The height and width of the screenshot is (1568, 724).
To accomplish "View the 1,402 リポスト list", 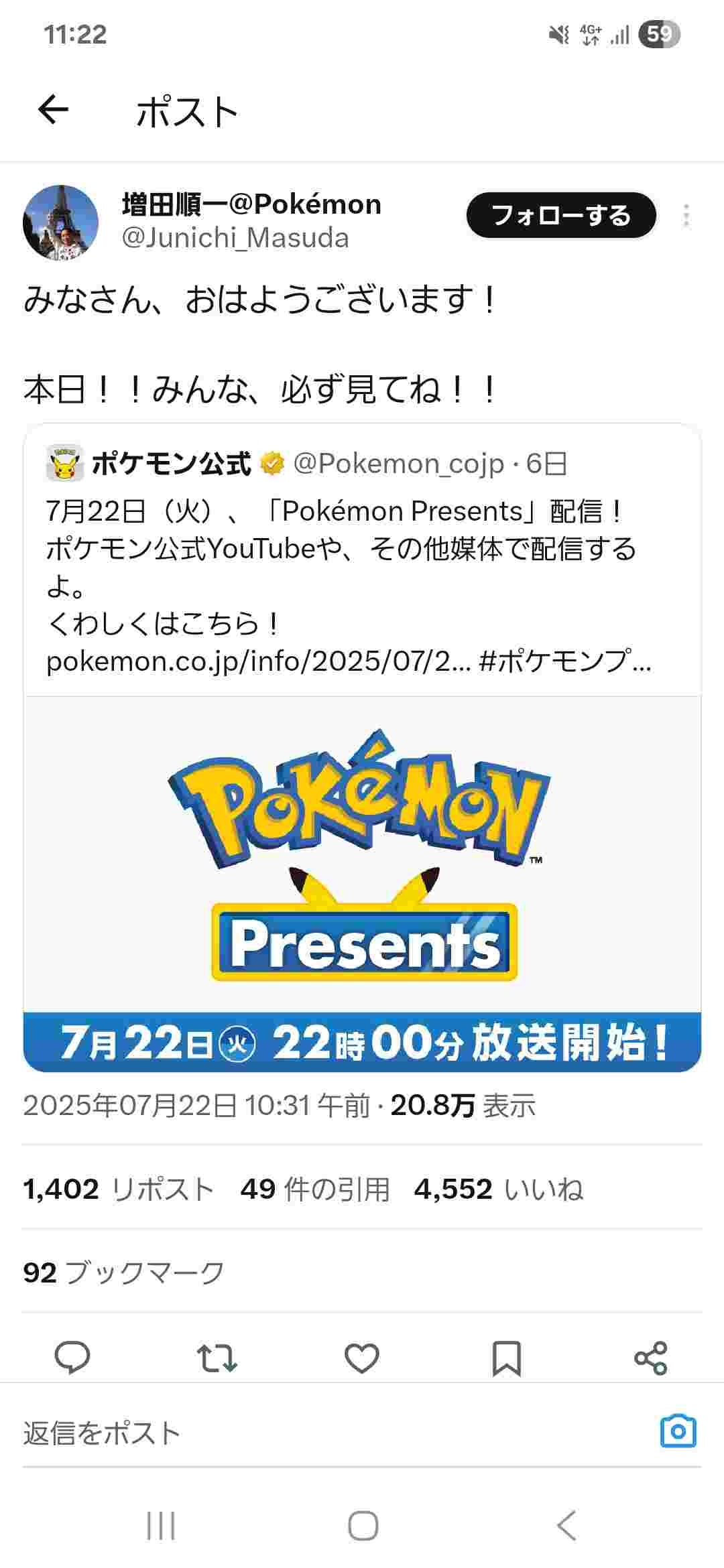I will tap(118, 1189).
